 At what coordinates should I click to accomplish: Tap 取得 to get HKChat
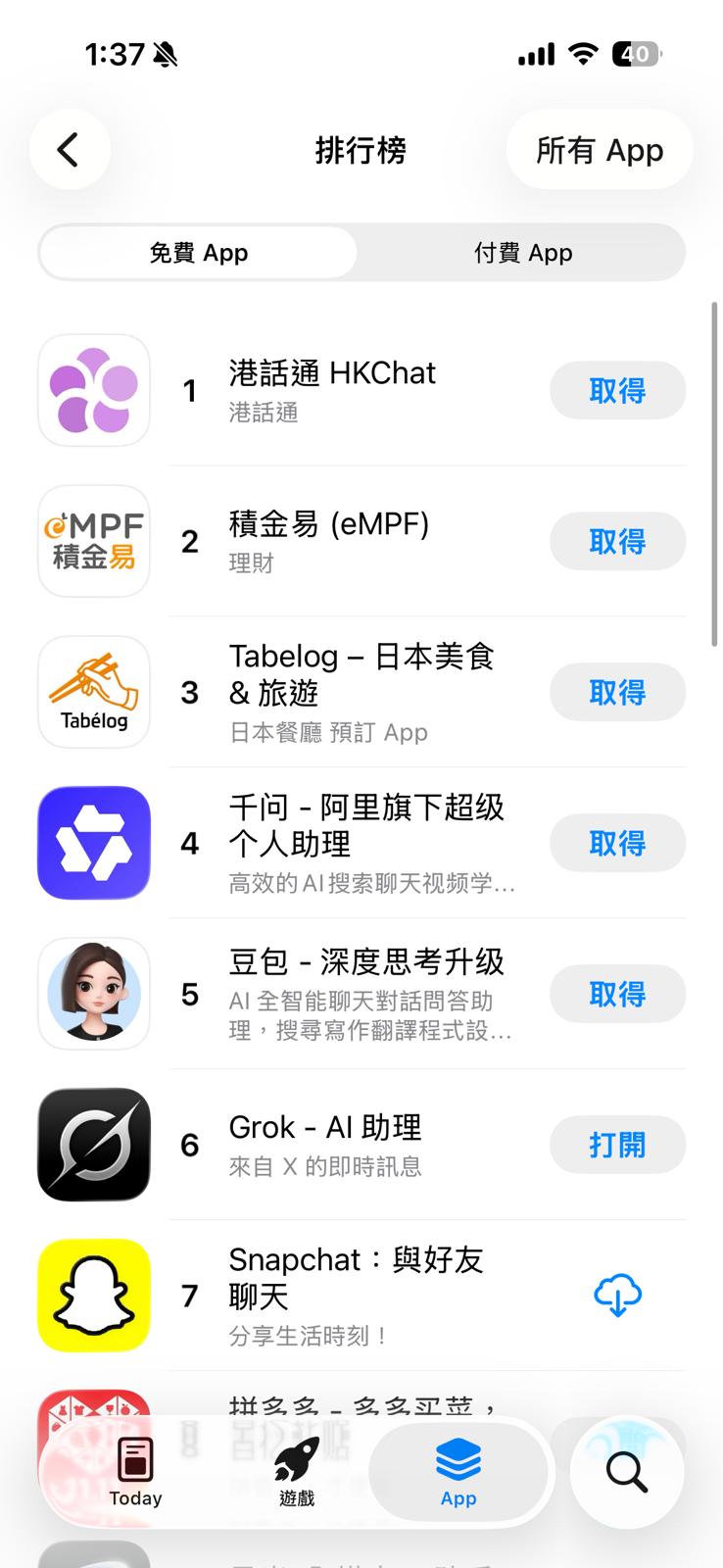[x=617, y=390]
